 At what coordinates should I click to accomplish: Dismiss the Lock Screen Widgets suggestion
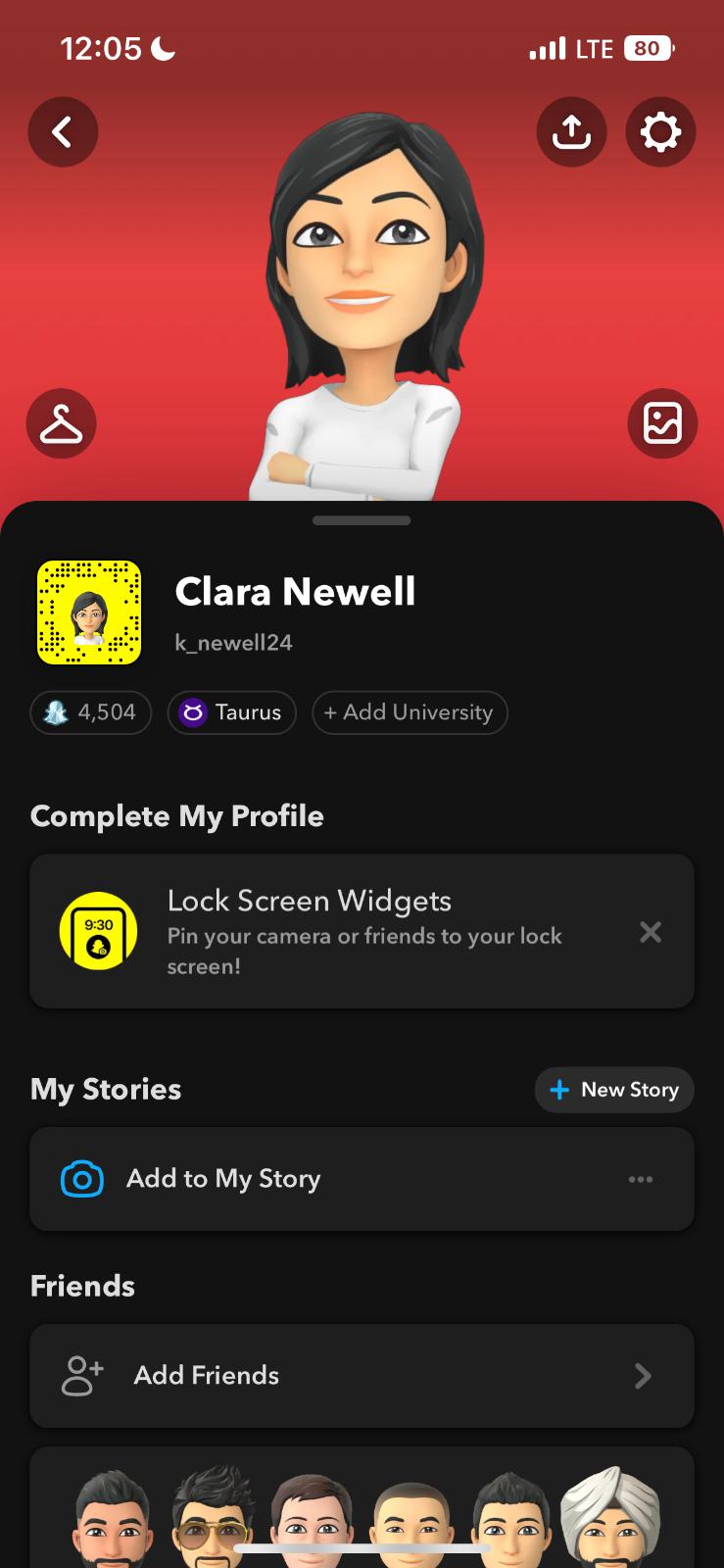point(651,932)
